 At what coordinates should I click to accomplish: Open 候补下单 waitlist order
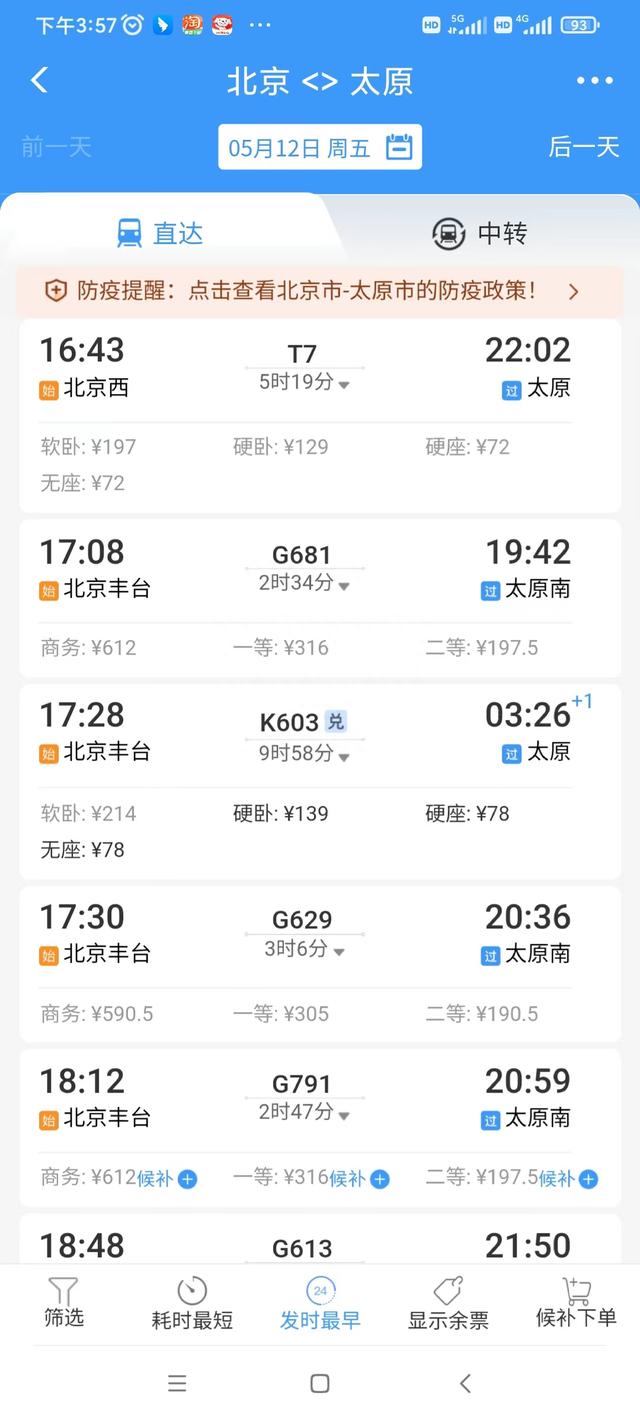click(576, 1303)
